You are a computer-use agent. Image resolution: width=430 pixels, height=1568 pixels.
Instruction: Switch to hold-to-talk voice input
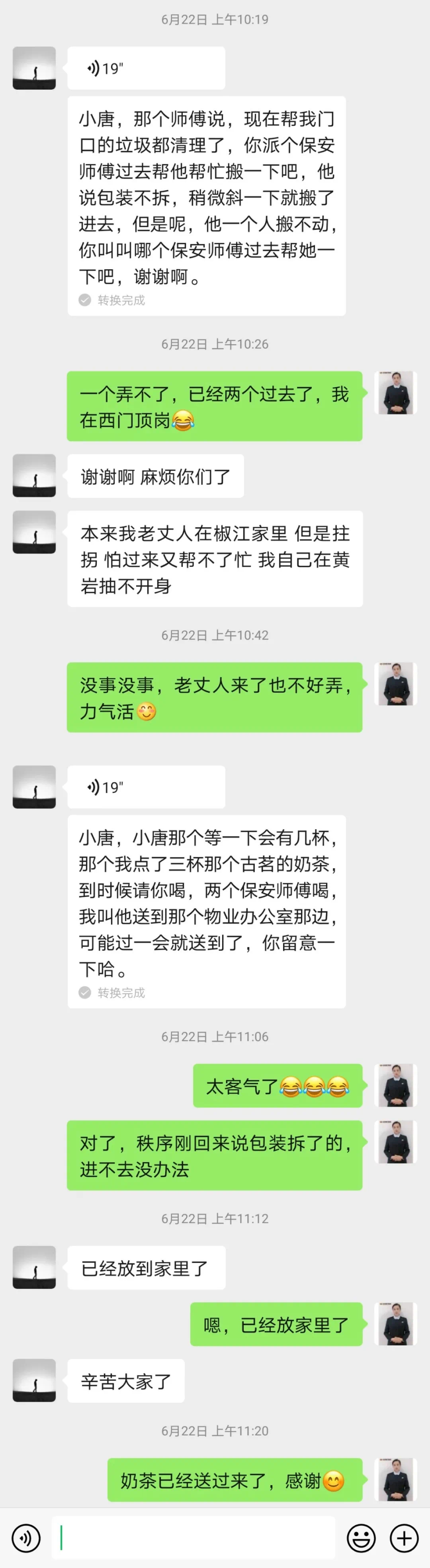(26, 1538)
